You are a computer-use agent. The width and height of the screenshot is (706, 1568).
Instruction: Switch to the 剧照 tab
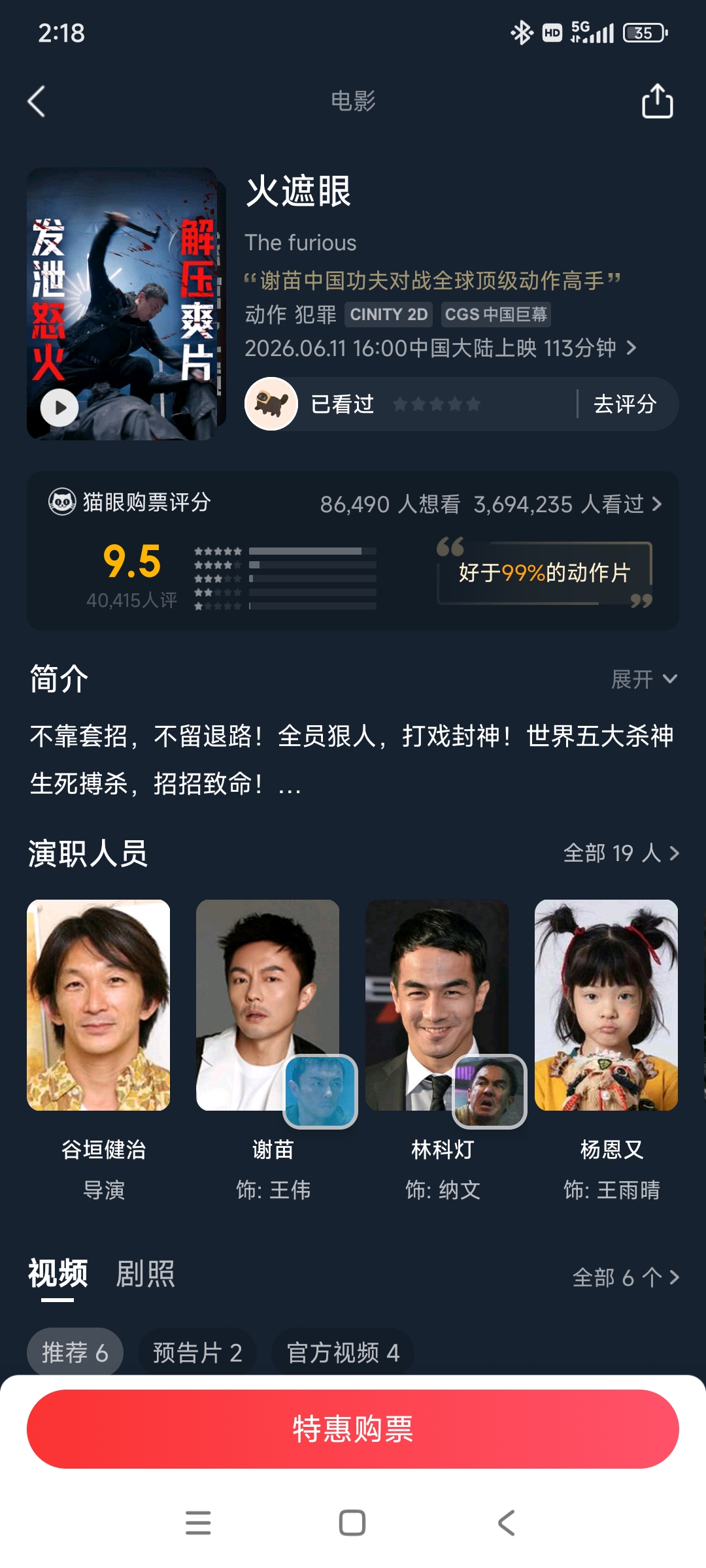tap(145, 1274)
